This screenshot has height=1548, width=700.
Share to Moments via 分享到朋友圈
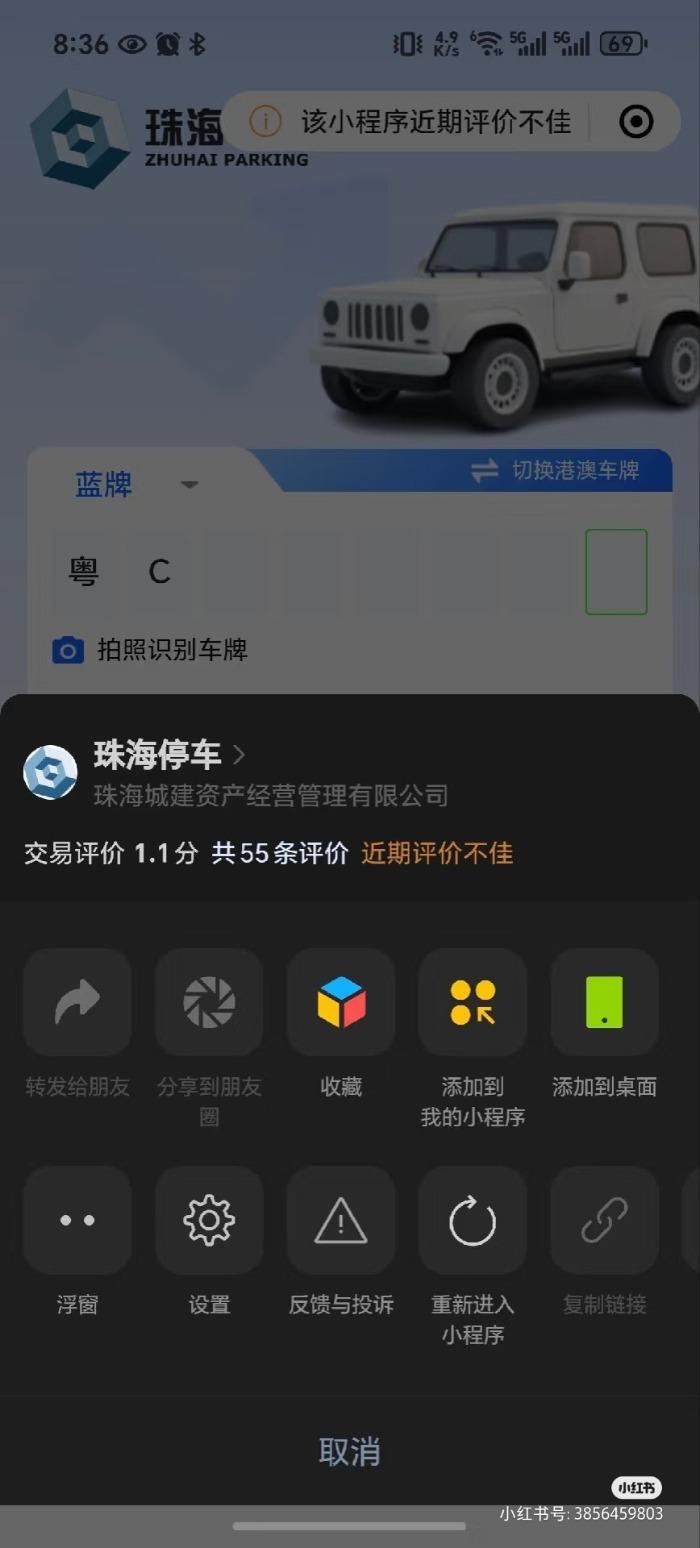point(209,1003)
